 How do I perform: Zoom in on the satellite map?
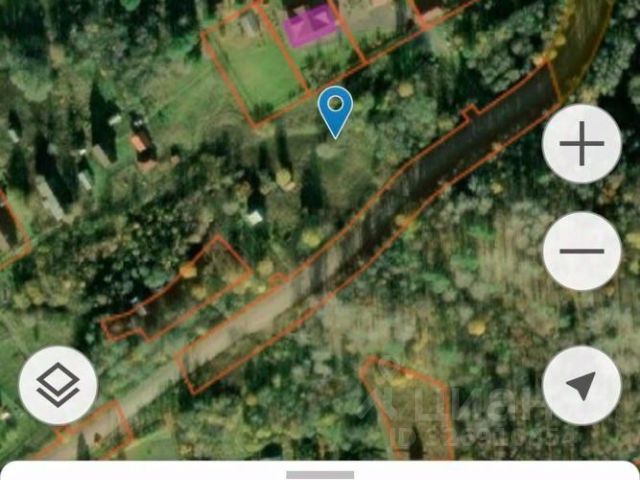(582, 146)
